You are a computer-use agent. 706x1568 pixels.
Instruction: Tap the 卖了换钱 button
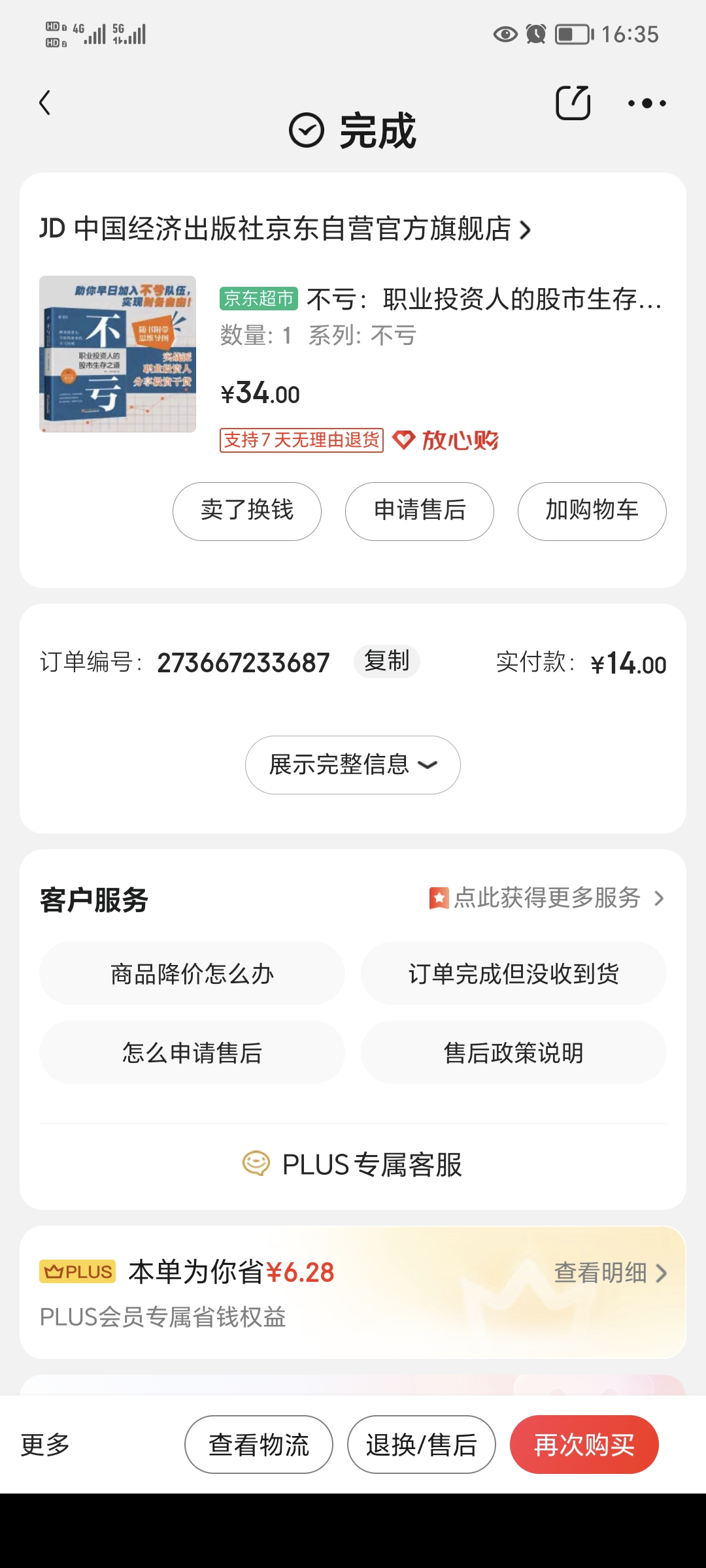(x=247, y=511)
